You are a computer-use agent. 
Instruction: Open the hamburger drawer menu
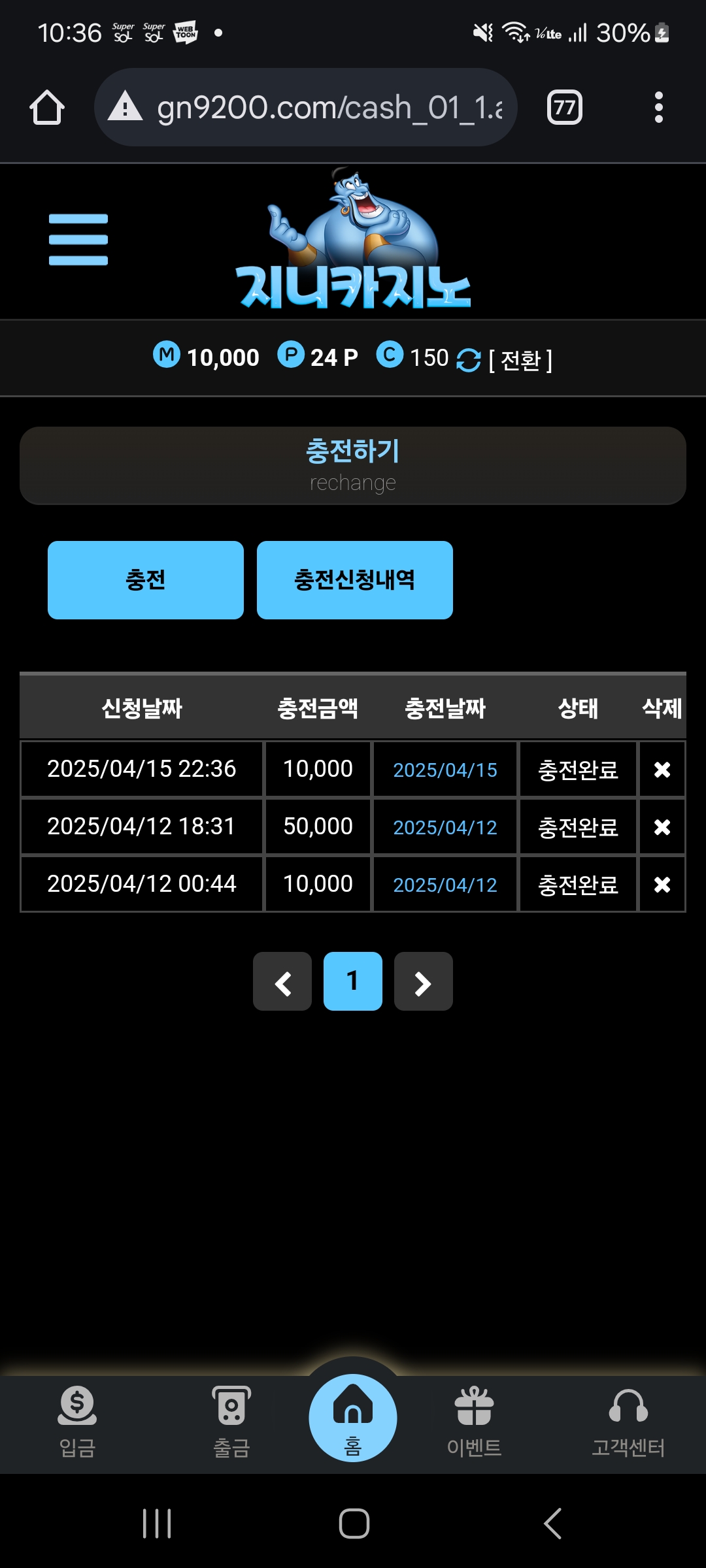coord(78,240)
